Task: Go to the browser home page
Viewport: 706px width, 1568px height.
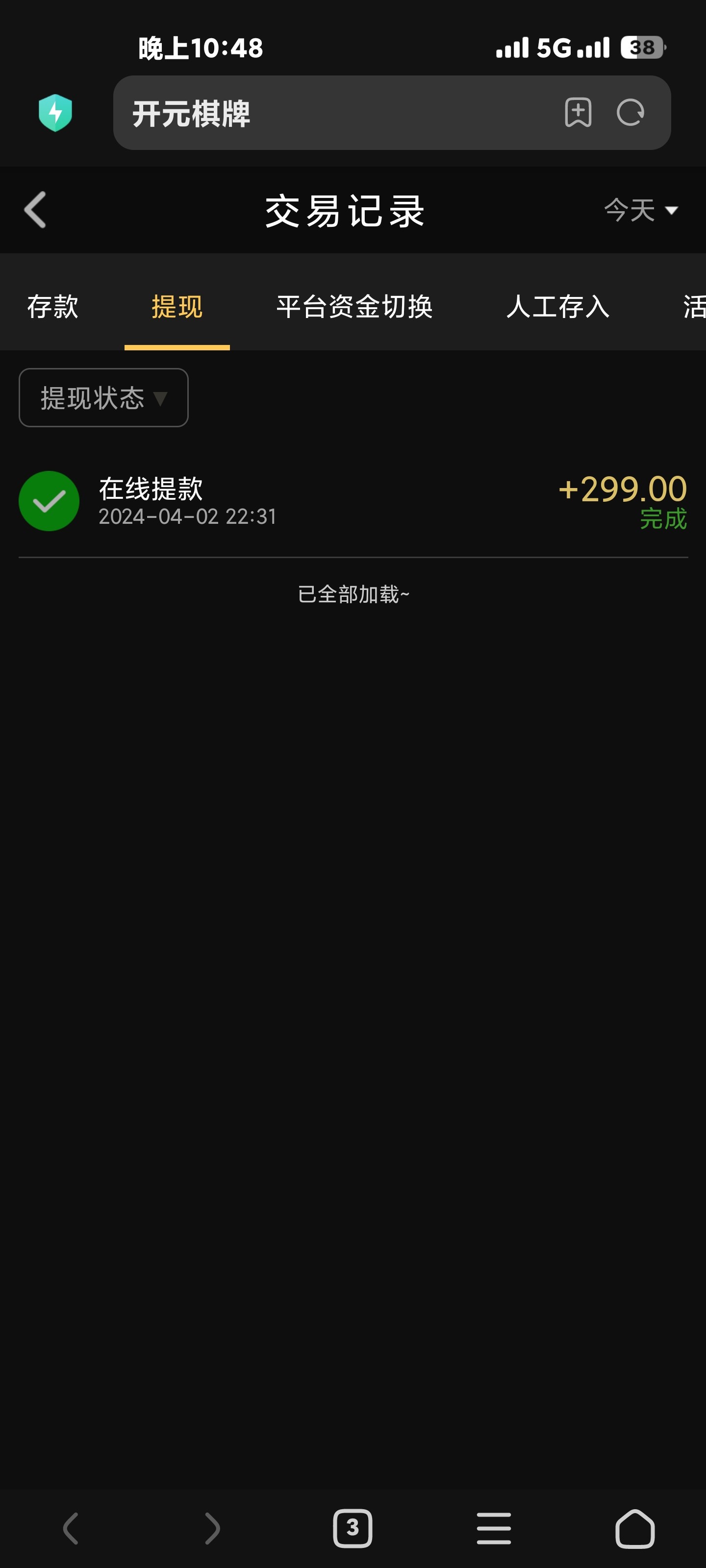Action: pos(635,1528)
